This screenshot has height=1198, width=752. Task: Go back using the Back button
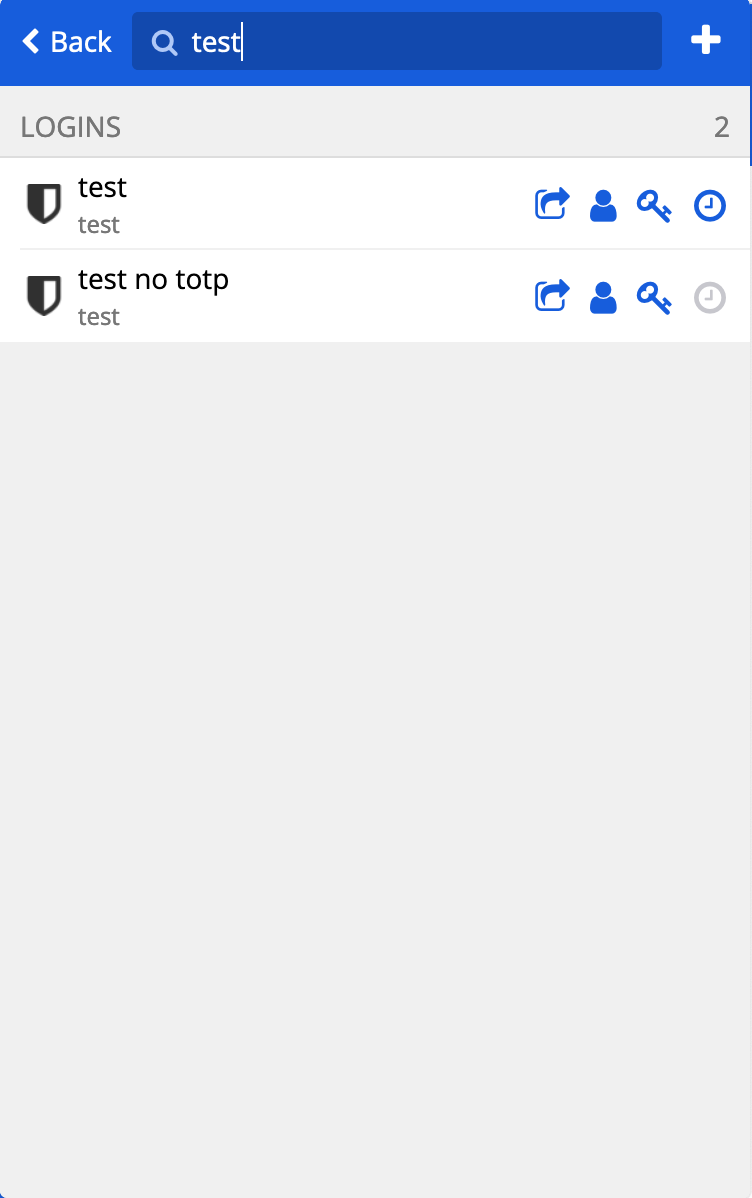[x=66, y=41]
